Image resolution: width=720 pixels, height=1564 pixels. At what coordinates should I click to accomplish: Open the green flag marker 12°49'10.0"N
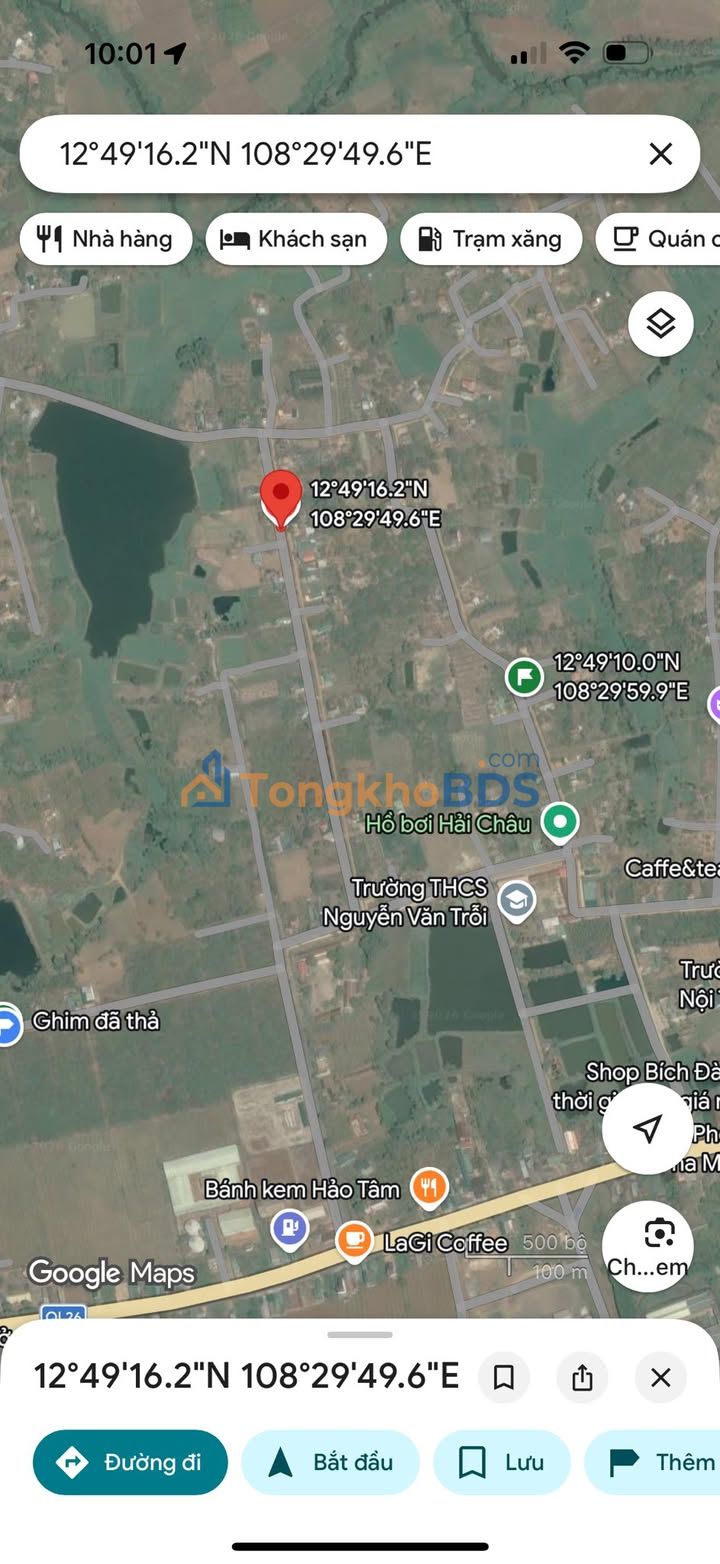click(523, 677)
